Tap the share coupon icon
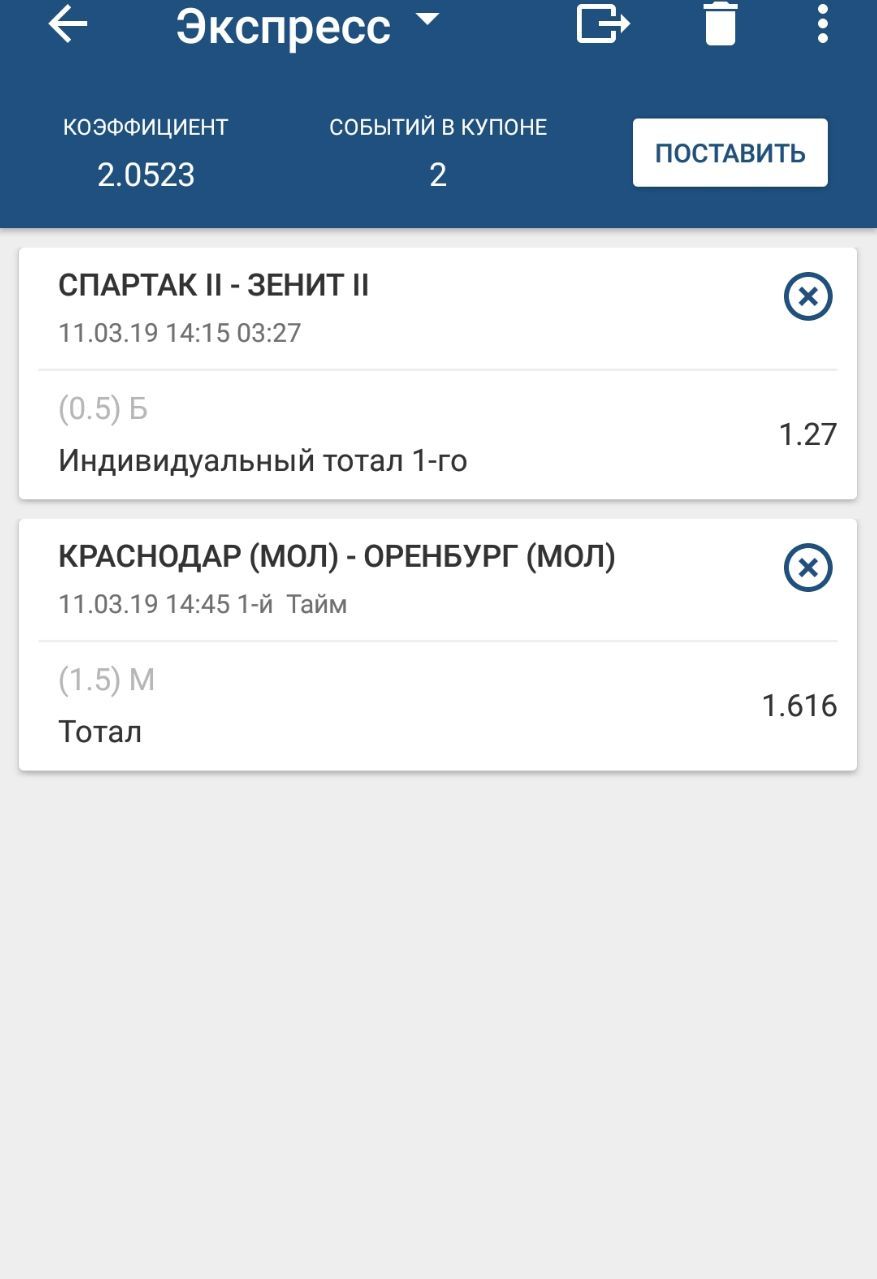Image resolution: width=877 pixels, height=1279 pixels. [603, 24]
